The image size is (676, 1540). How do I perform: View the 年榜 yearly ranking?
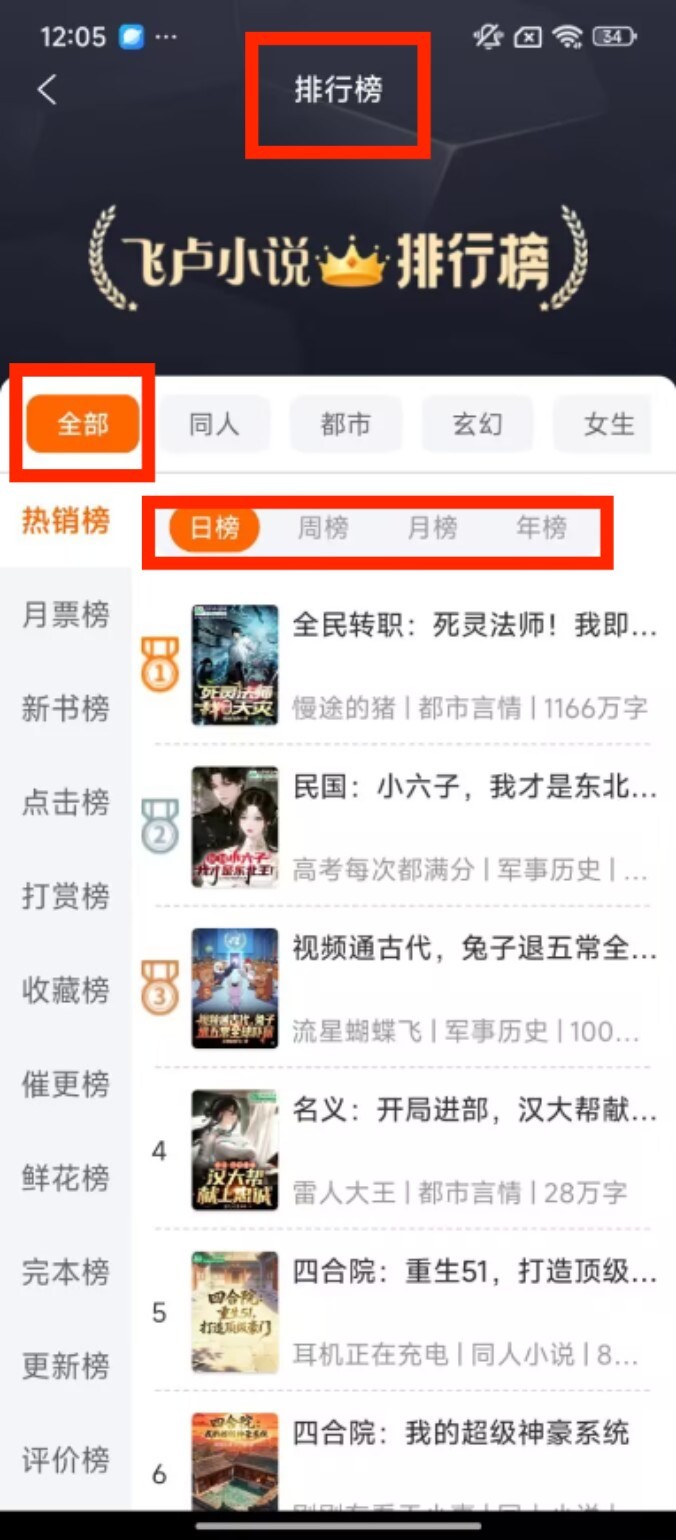541,528
